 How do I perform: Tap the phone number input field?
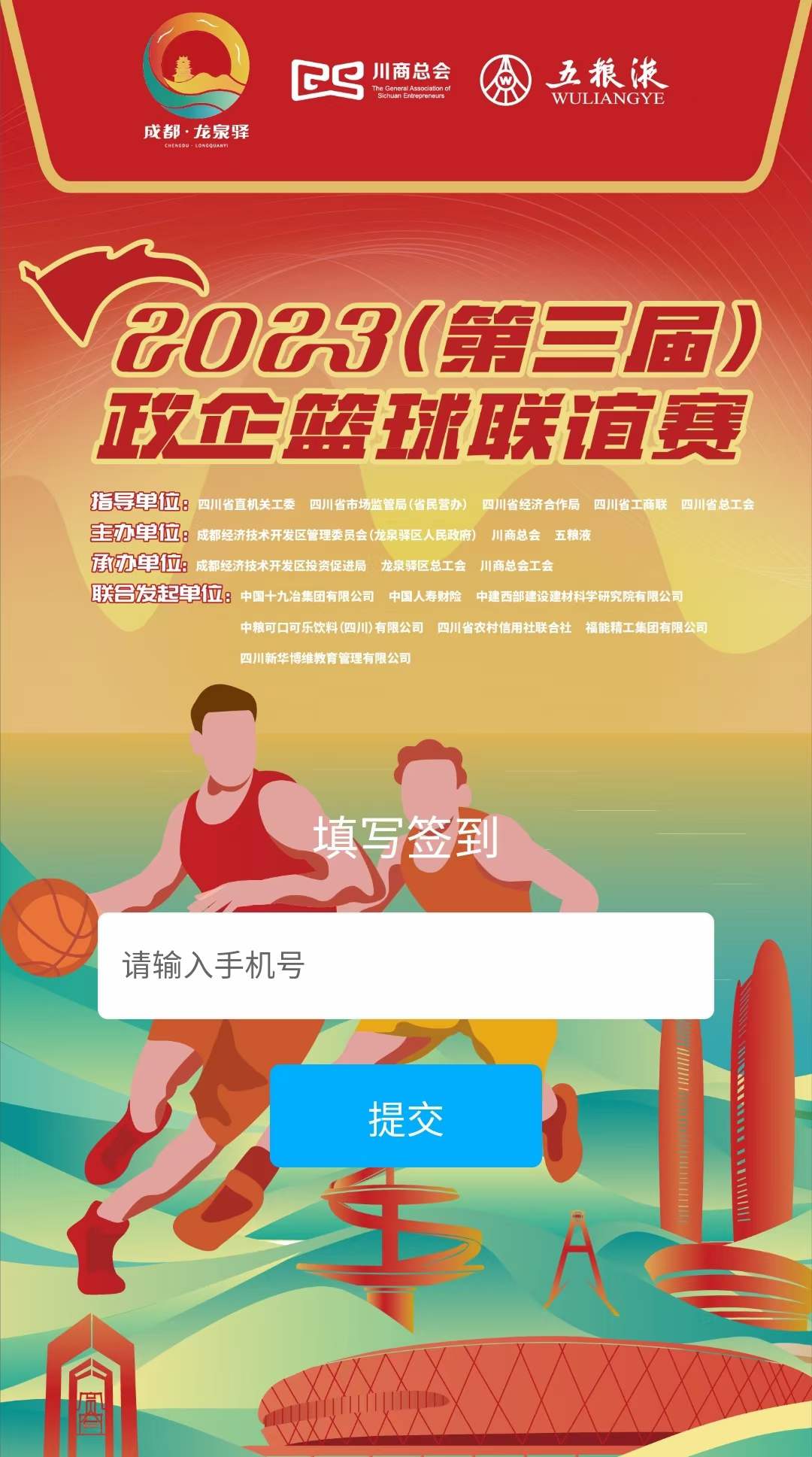tap(405, 966)
